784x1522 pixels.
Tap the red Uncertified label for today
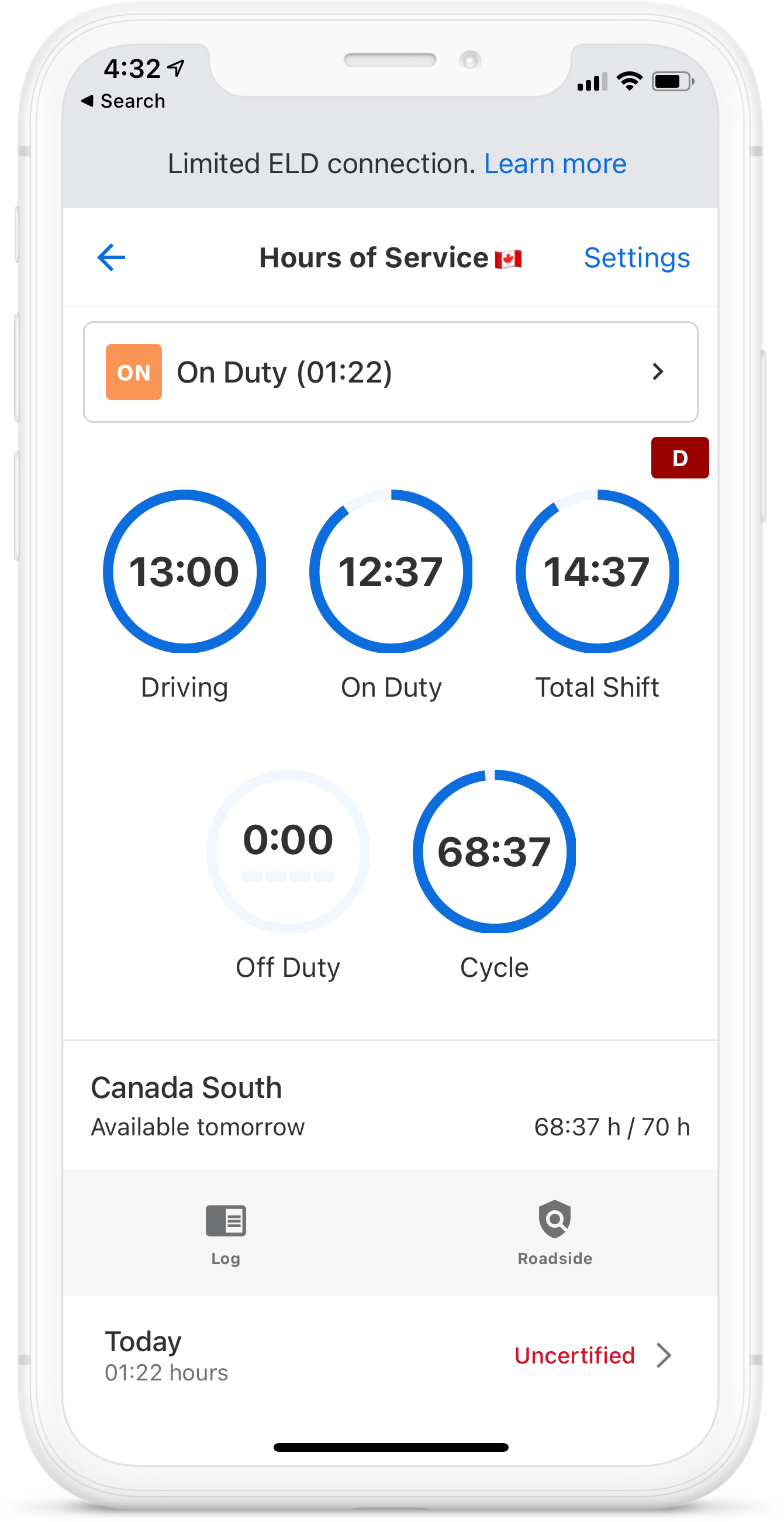pyautogui.click(x=576, y=1356)
